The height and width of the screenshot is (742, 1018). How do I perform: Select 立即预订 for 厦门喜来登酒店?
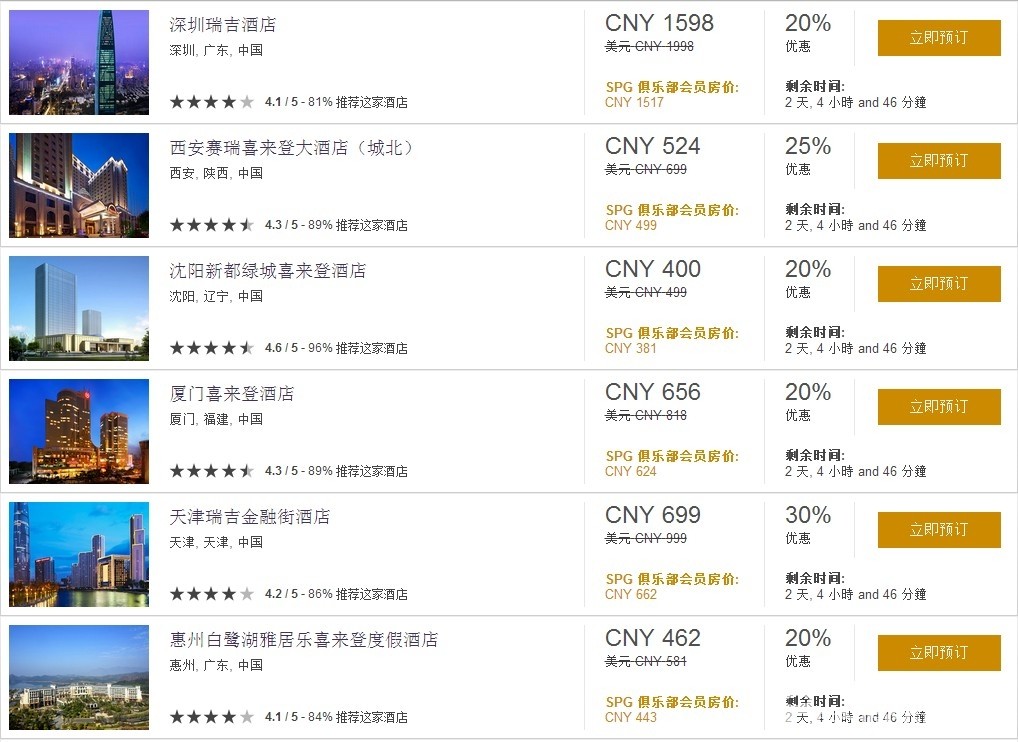(939, 407)
